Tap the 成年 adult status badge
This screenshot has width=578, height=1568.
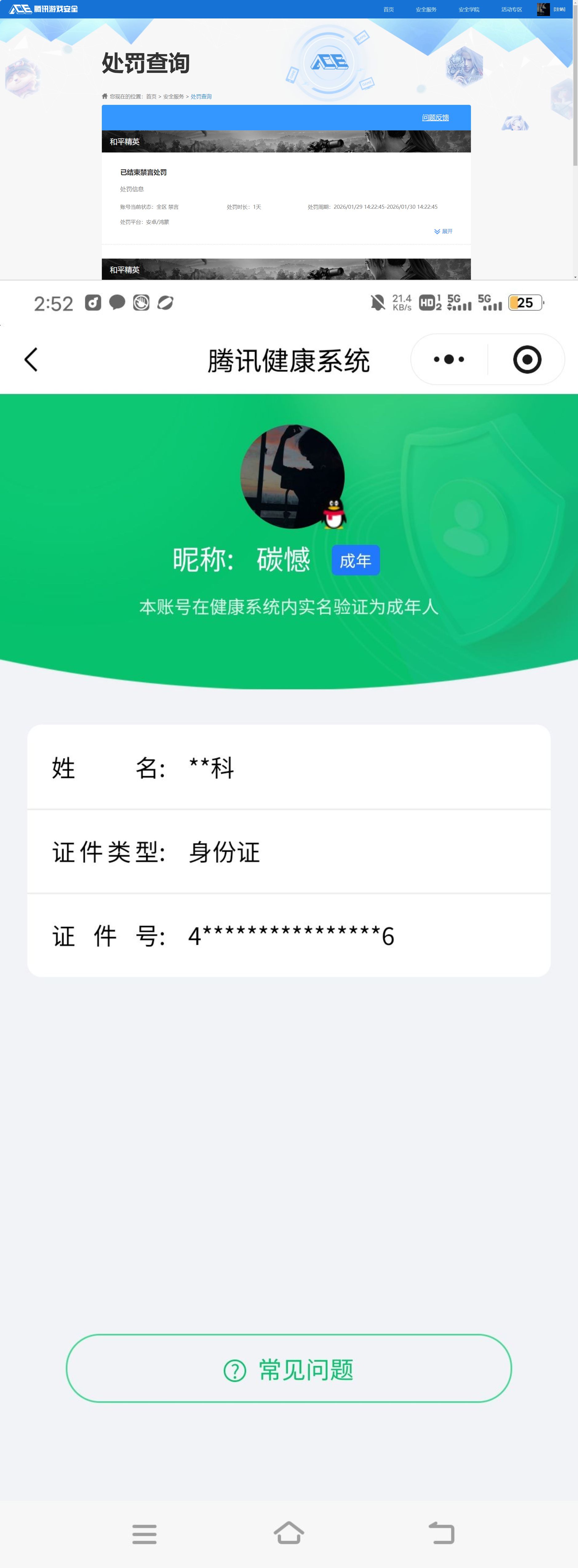[356, 560]
